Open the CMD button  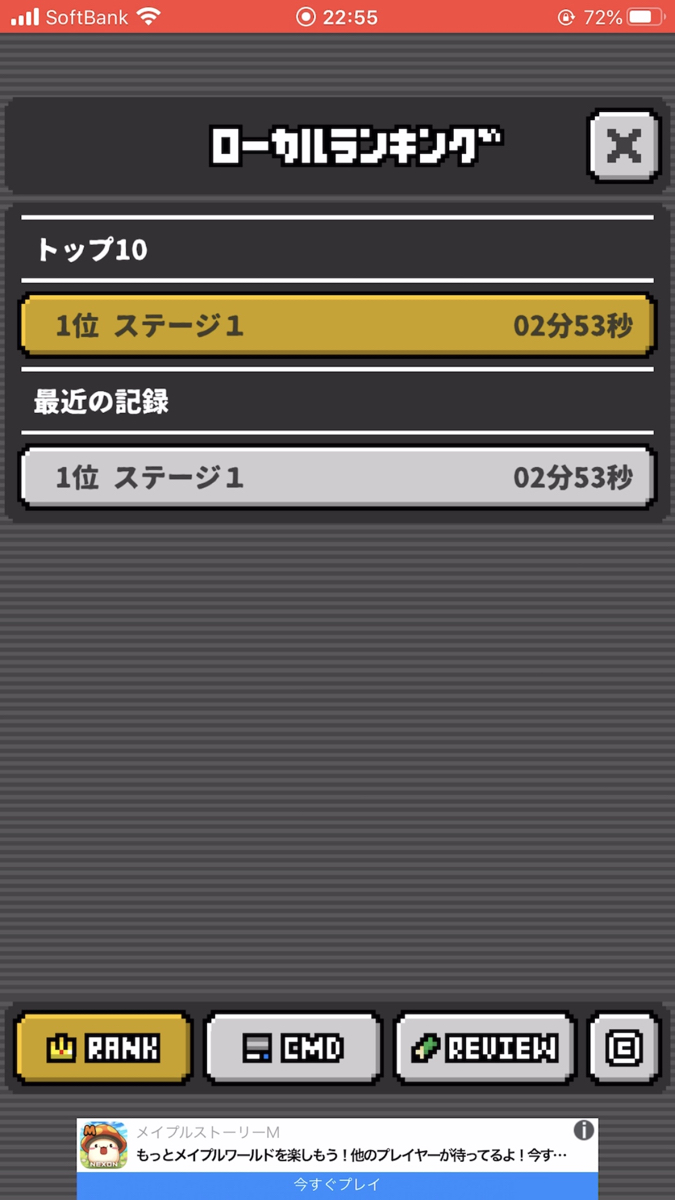click(293, 1048)
